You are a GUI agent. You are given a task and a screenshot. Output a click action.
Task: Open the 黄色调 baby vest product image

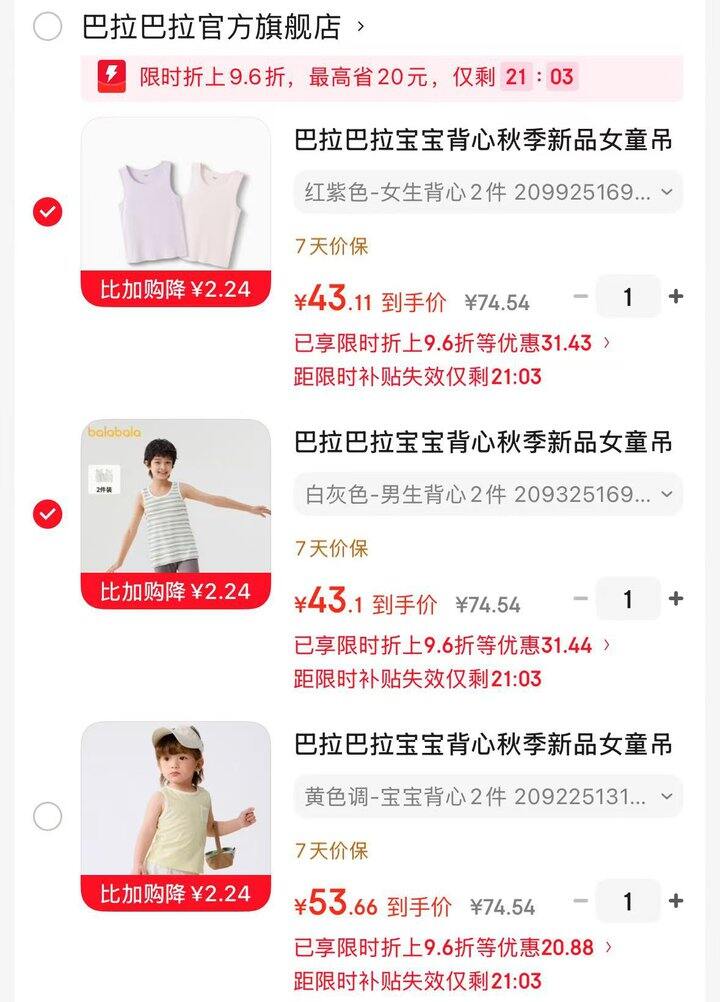coord(175,799)
